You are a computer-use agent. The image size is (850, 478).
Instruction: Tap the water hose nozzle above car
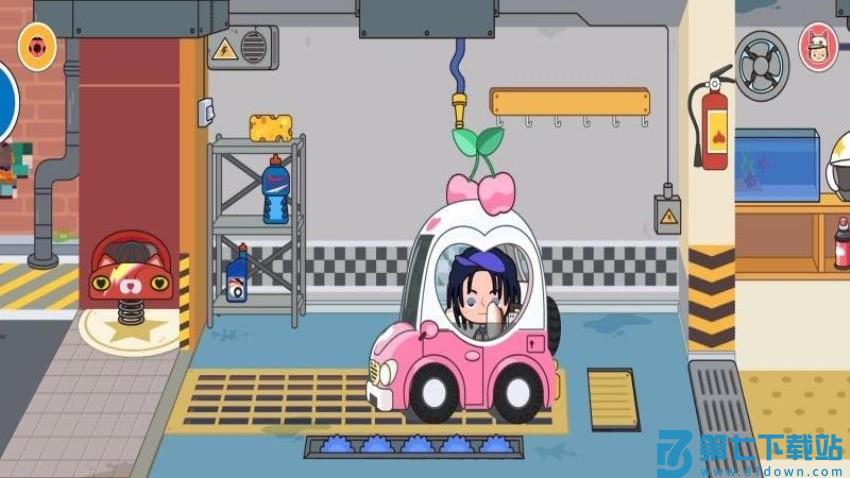pos(460,108)
